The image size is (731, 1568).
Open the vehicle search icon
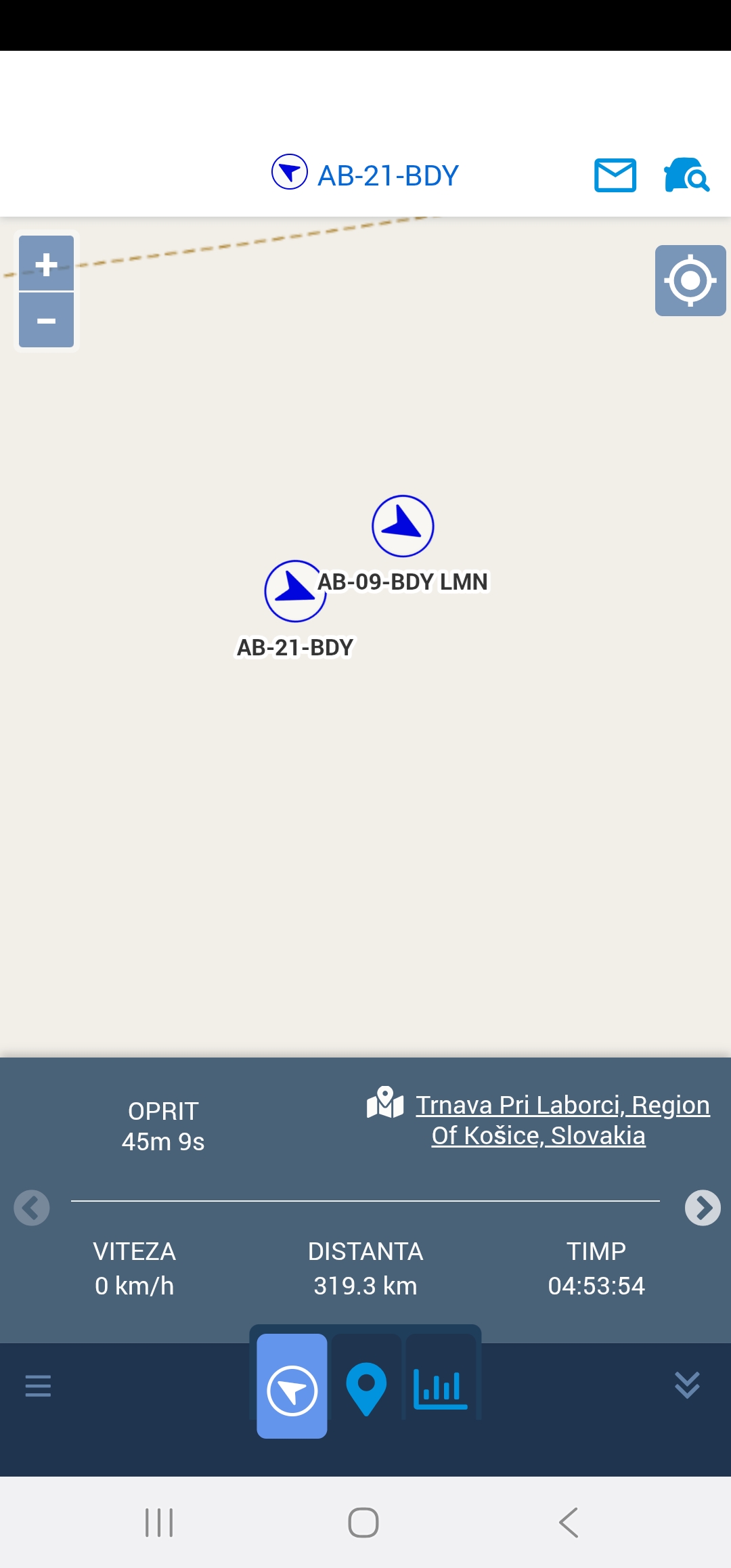coord(686,175)
